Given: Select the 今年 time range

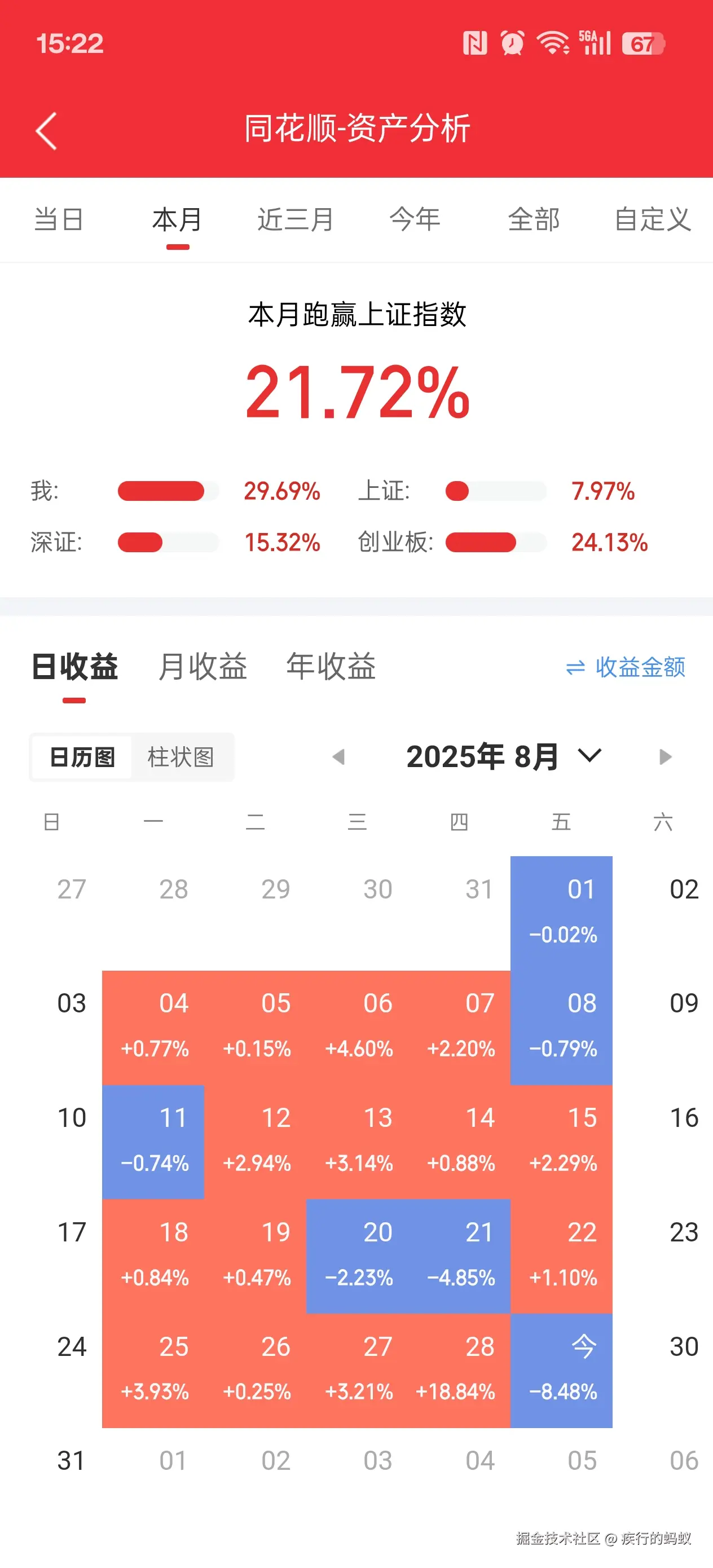Looking at the screenshot, I should coord(415,221).
